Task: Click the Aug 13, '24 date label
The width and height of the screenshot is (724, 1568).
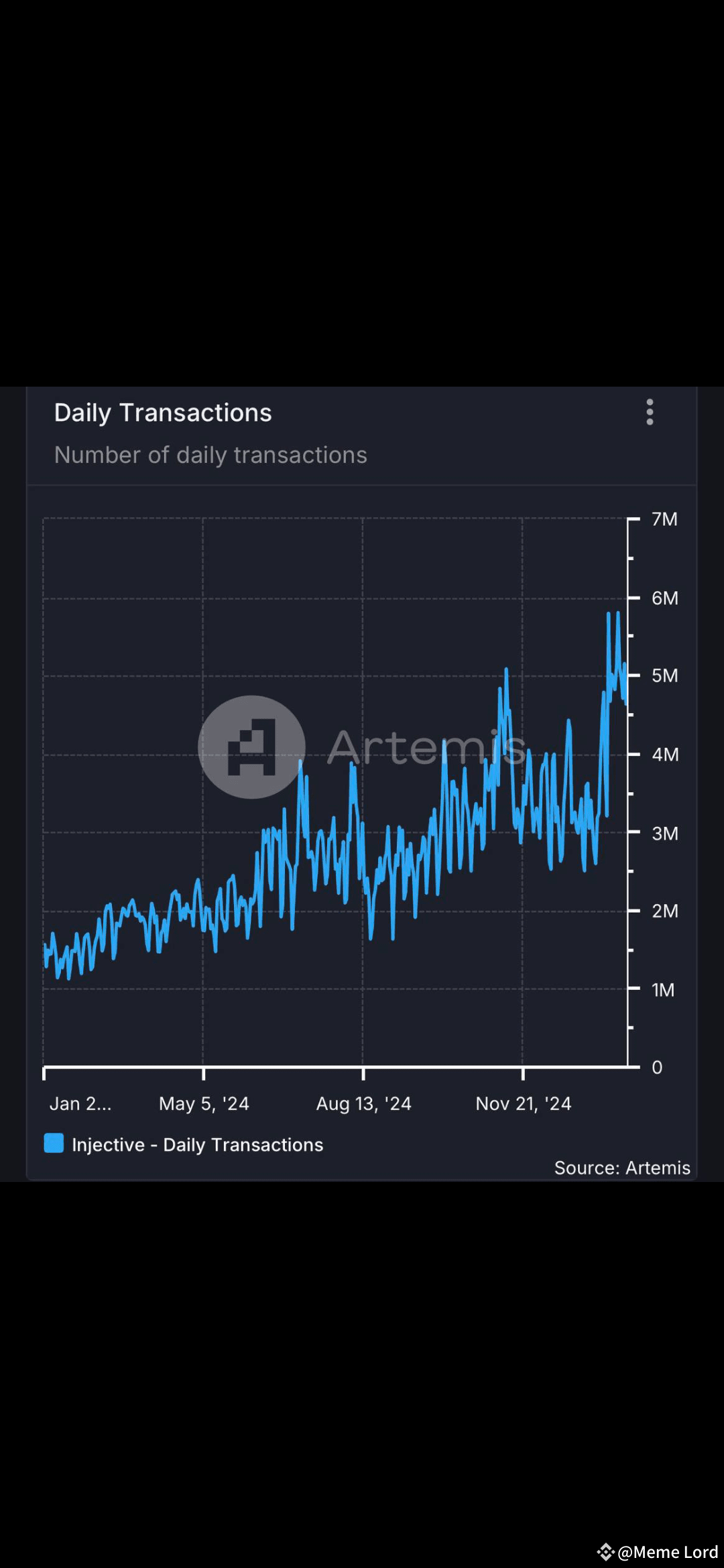Action: [x=363, y=1103]
